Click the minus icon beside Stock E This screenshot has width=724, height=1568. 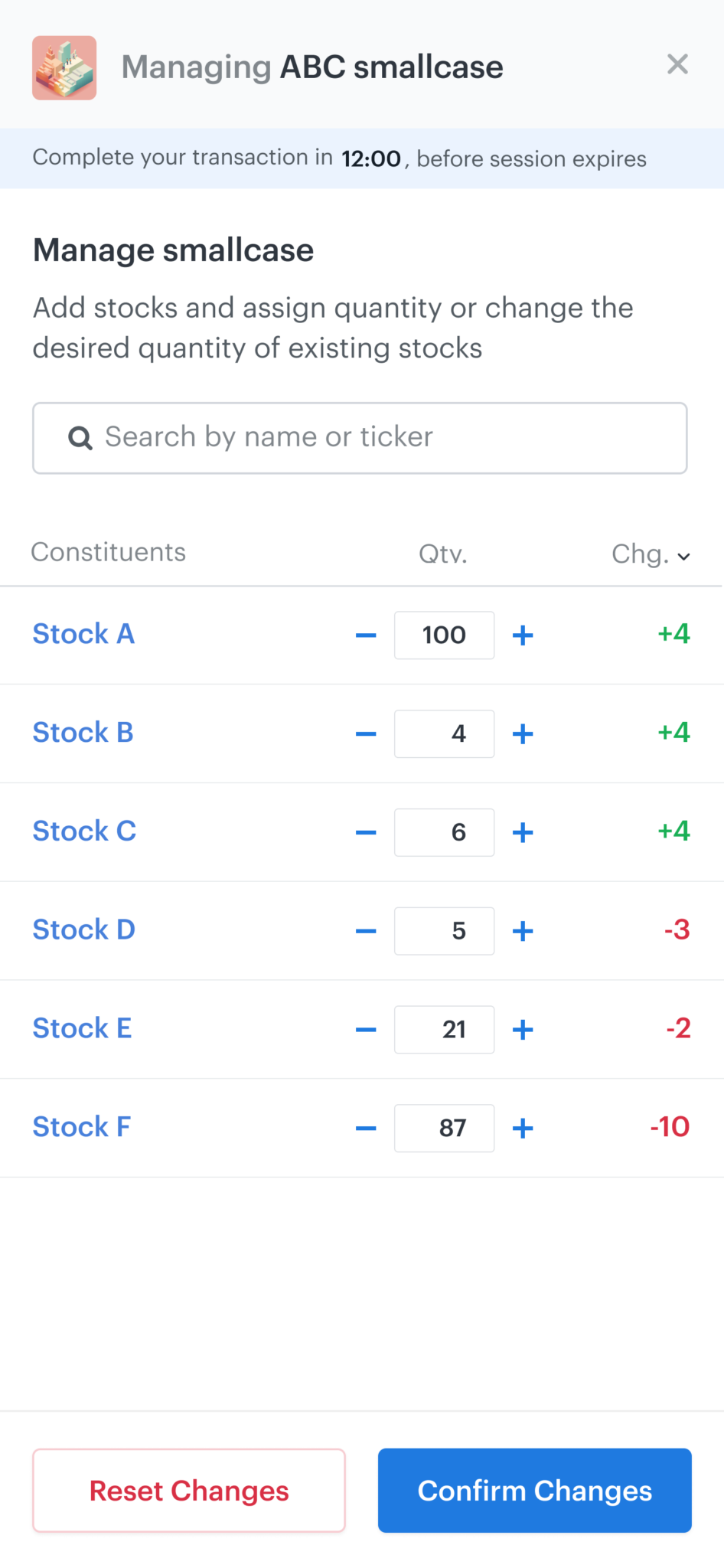coord(366,1029)
